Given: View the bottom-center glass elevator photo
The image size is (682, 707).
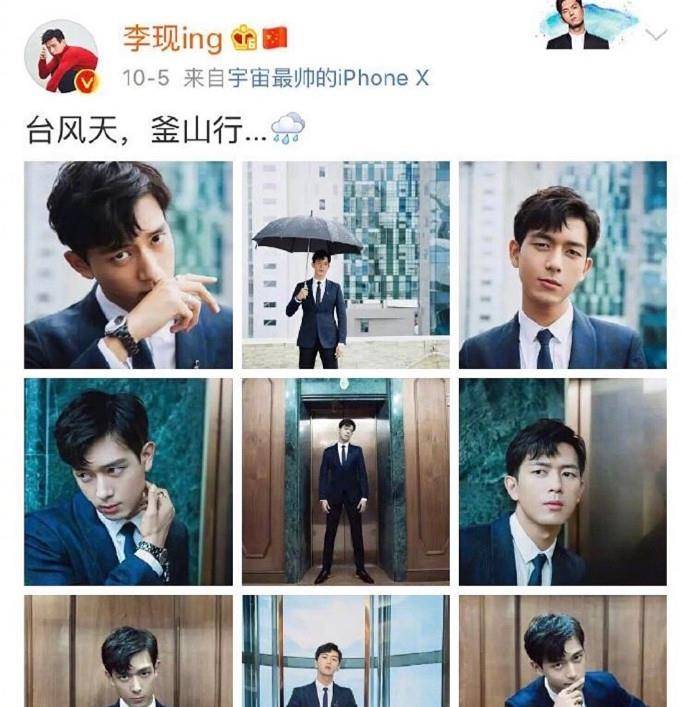Looking at the screenshot, I should pos(345,651).
